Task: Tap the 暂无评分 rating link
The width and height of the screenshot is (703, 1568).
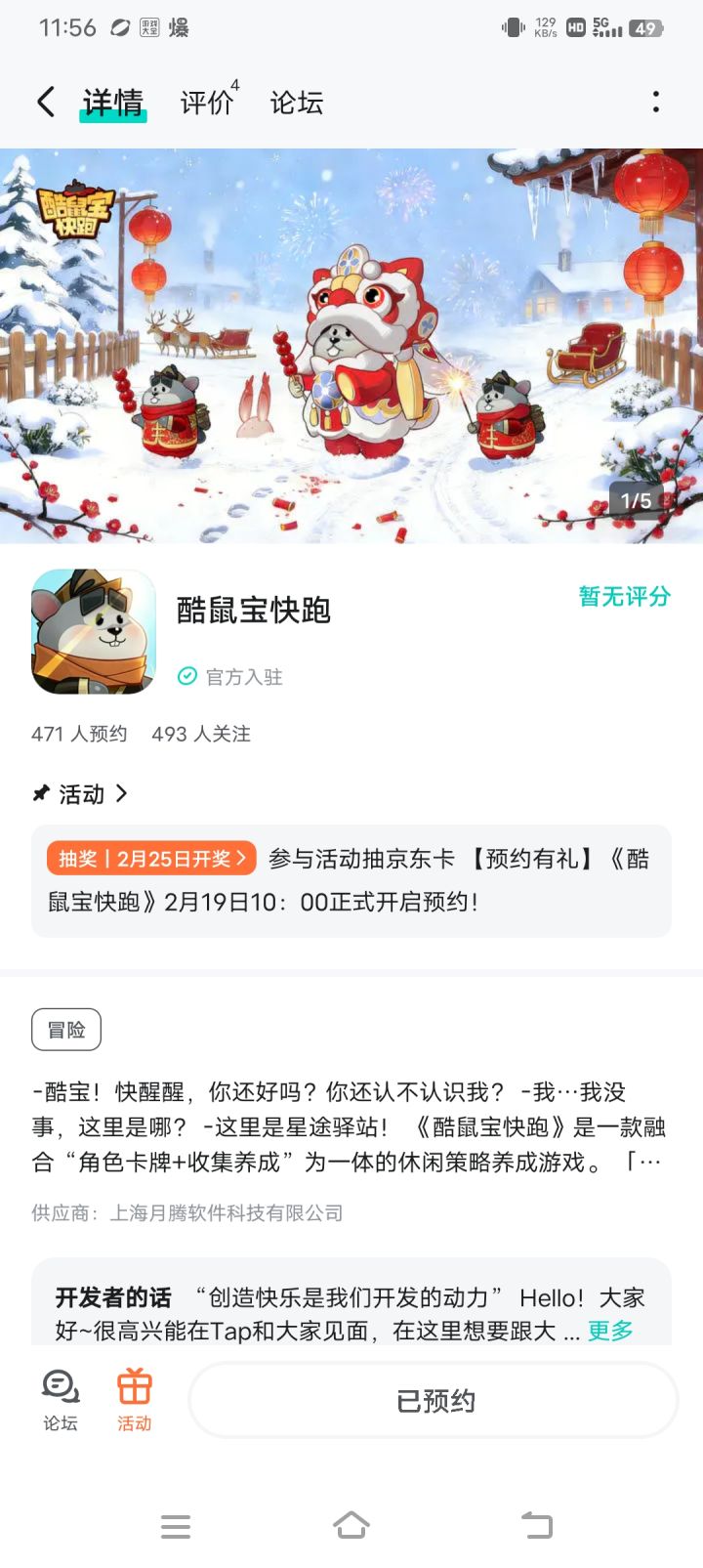Action: point(622,596)
